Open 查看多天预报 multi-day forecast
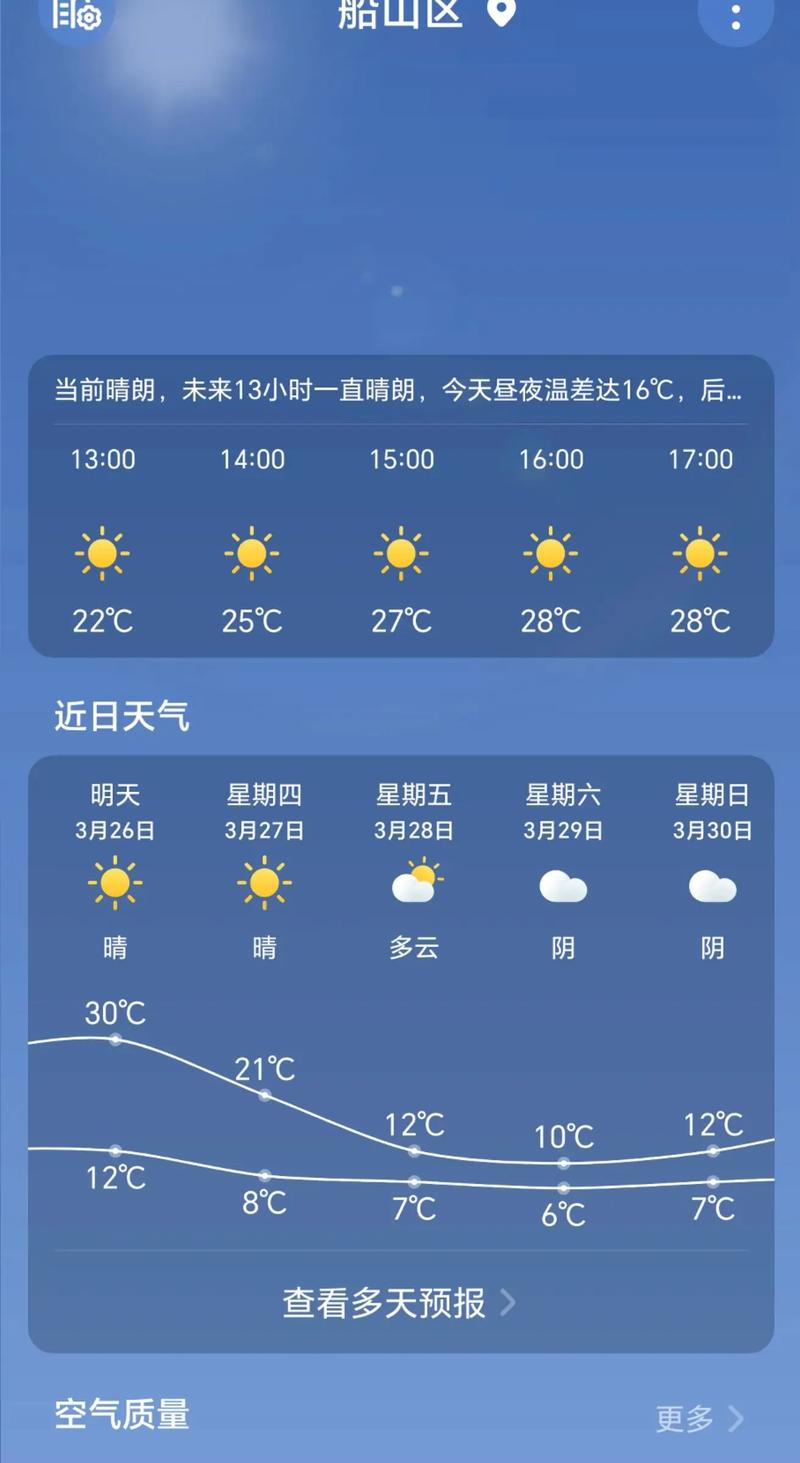This screenshot has height=1463, width=800. point(383,1305)
